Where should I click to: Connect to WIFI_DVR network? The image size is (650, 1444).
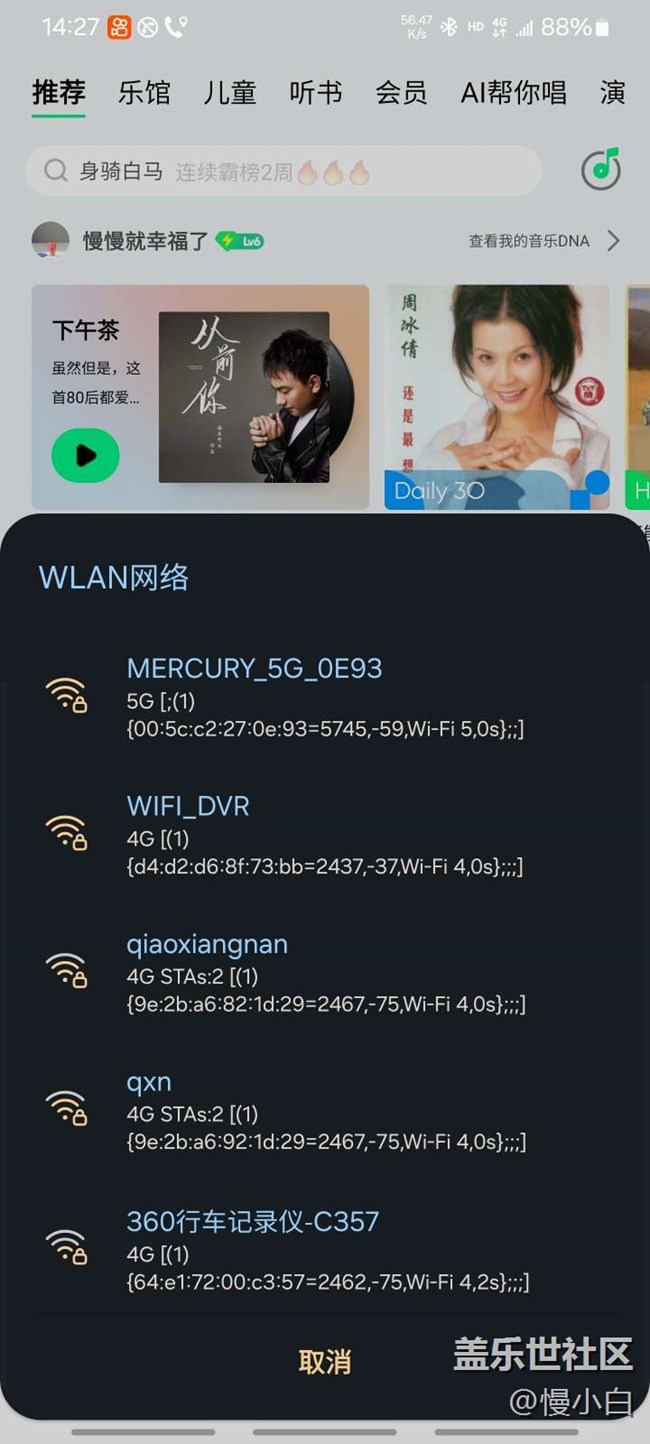(325, 835)
